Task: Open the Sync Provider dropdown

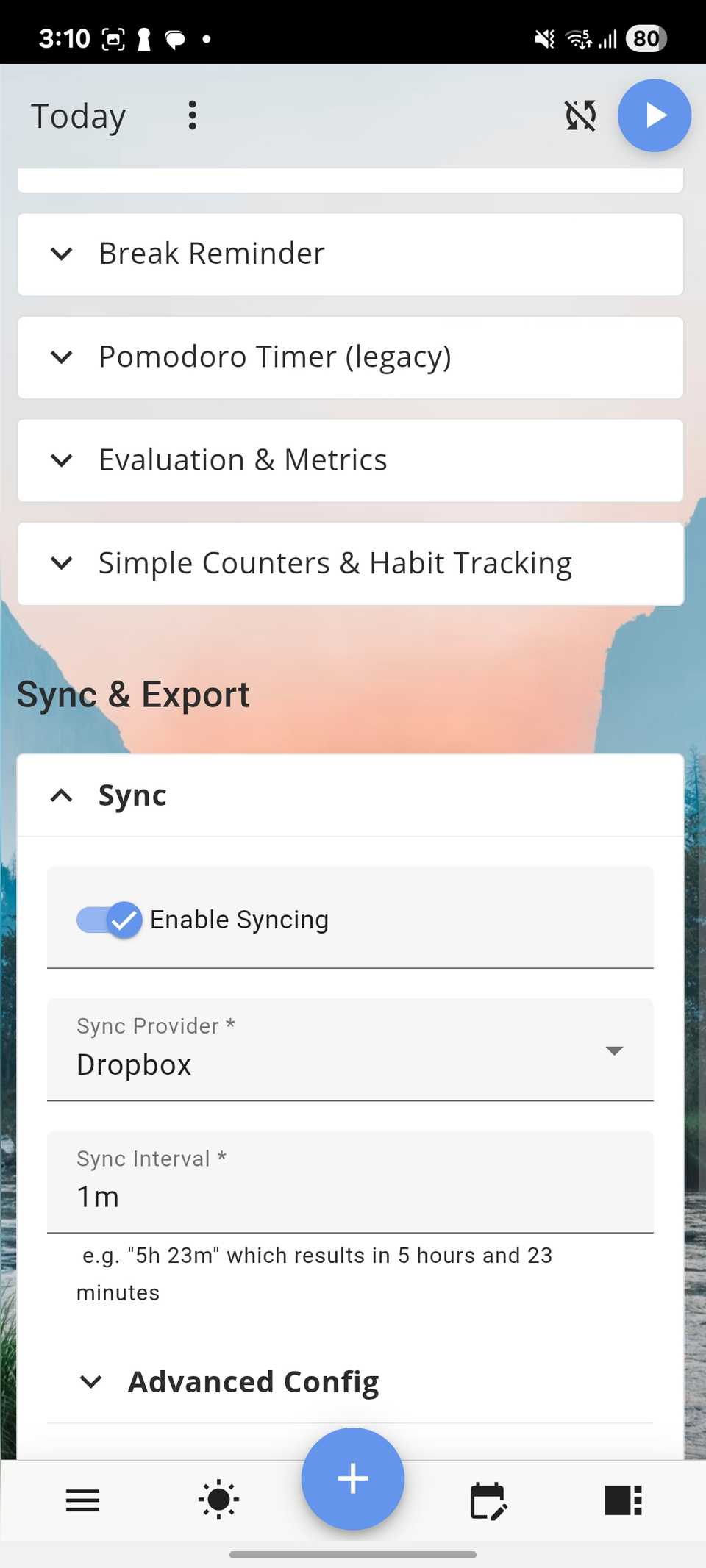Action: [x=350, y=1050]
